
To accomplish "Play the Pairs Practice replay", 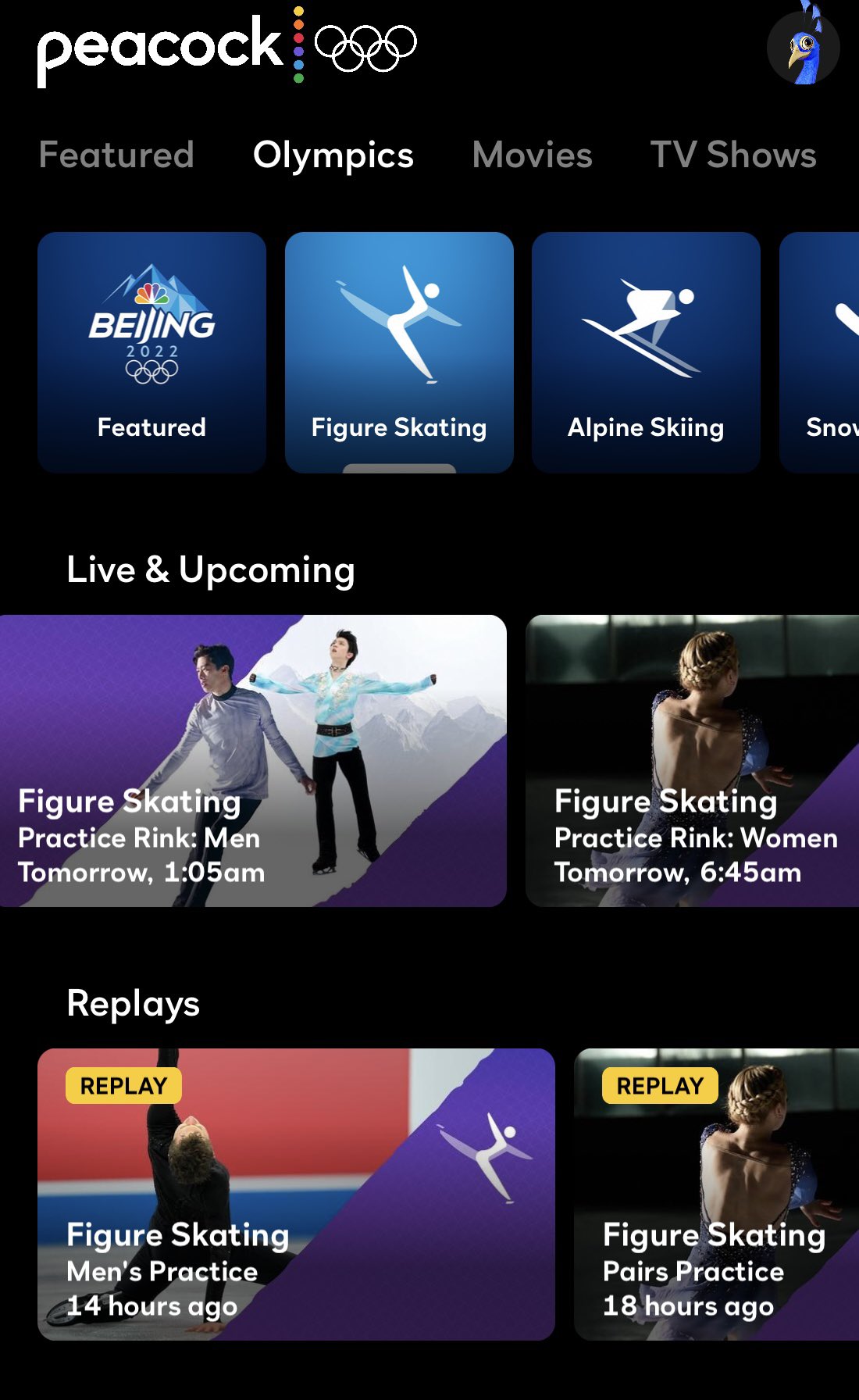I will pos(716,1194).
